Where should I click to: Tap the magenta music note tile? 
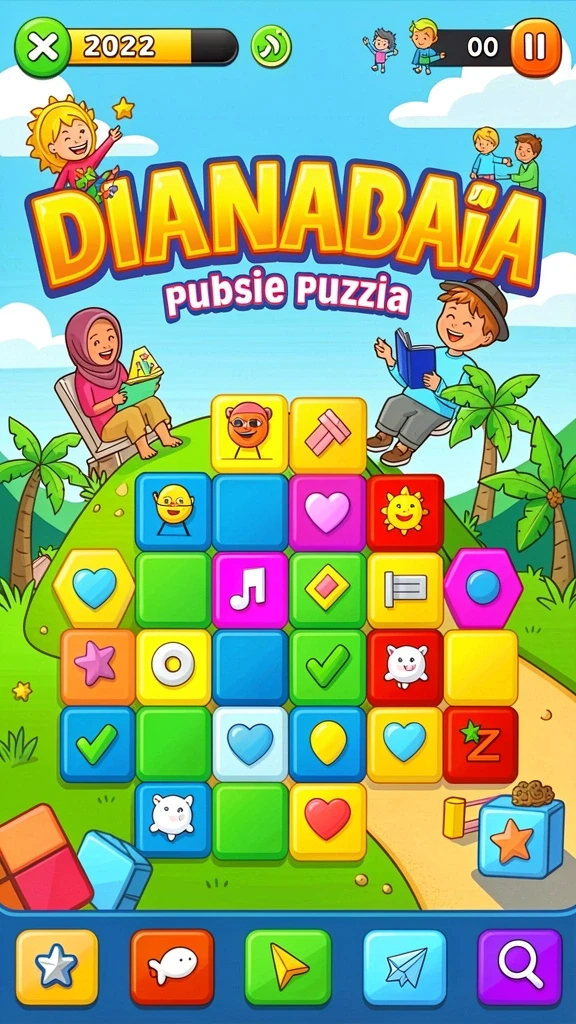point(249,590)
